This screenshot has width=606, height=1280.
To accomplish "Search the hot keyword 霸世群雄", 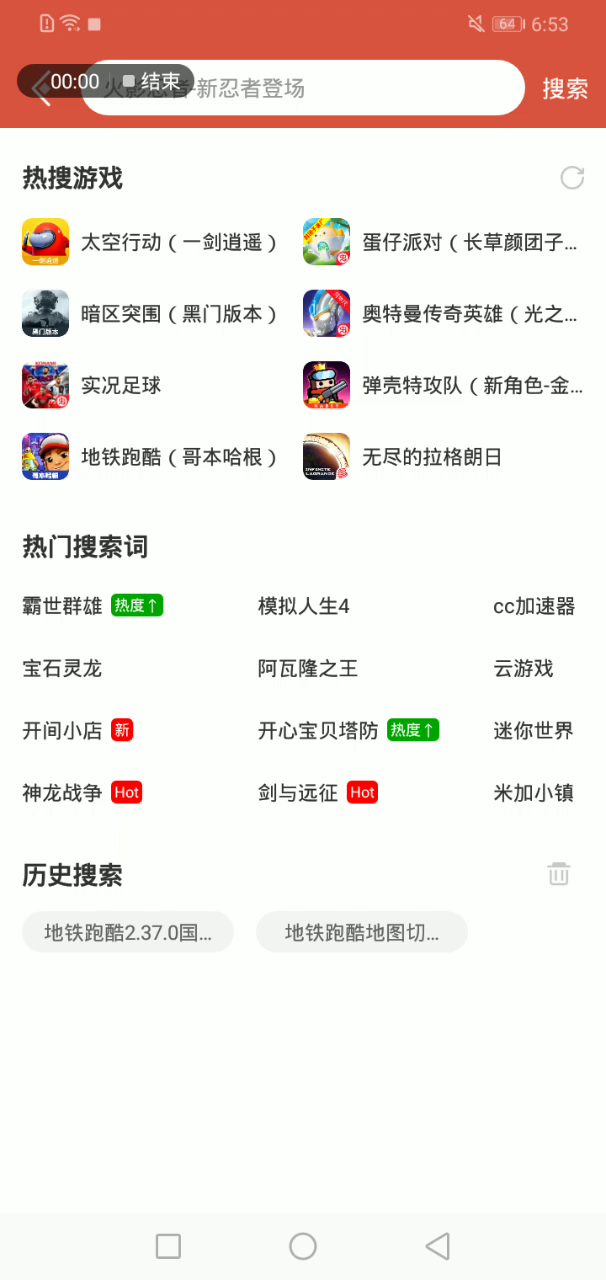I will coord(62,606).
